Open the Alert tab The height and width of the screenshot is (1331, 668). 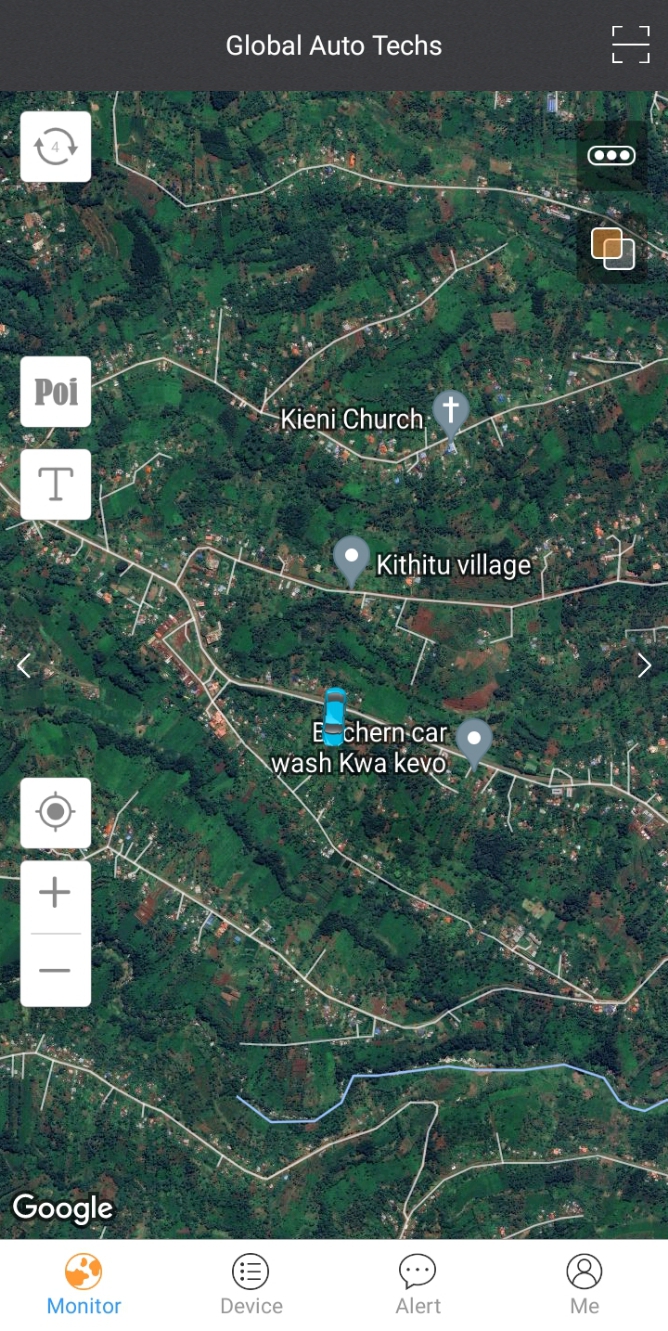[x=418, y=1285]
